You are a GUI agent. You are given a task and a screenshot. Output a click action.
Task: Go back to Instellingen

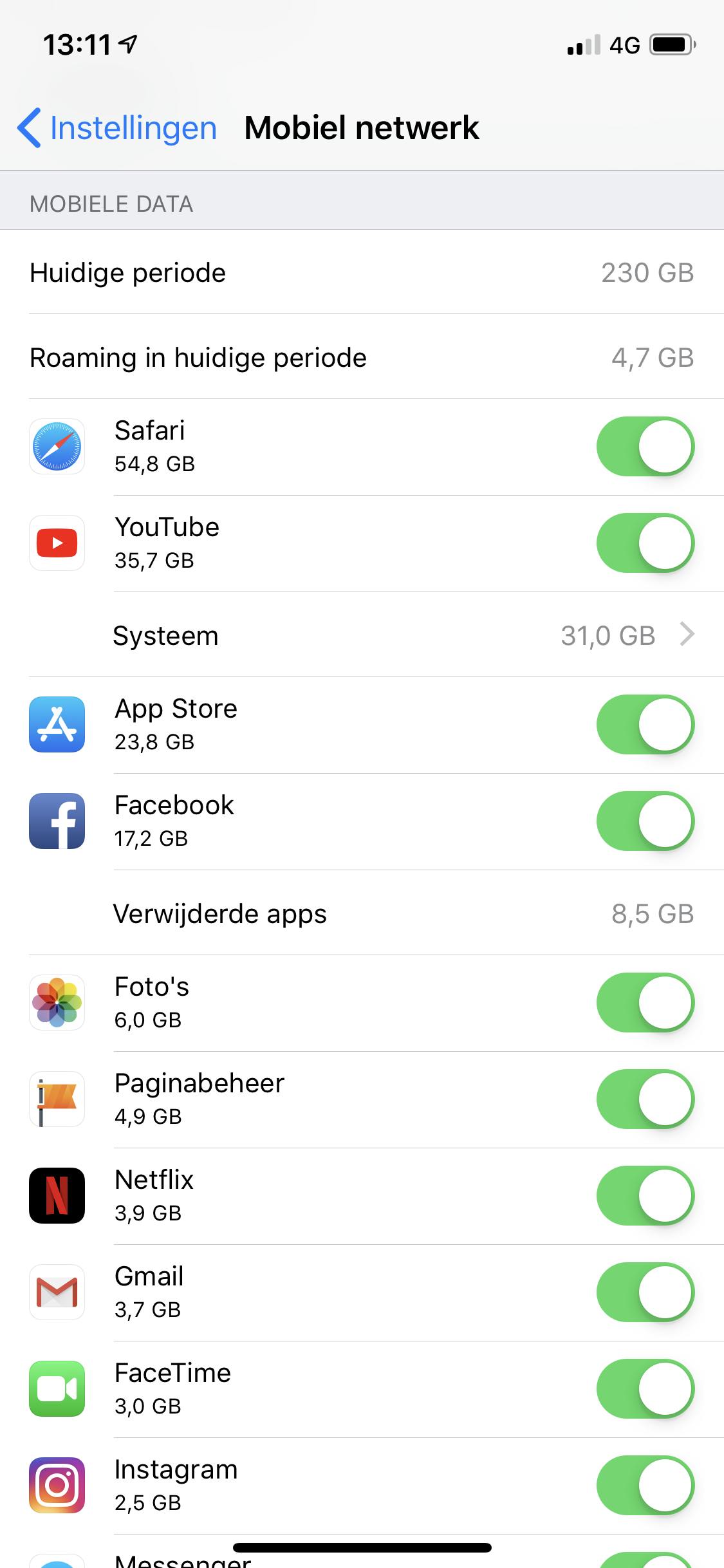click(117, 127)
